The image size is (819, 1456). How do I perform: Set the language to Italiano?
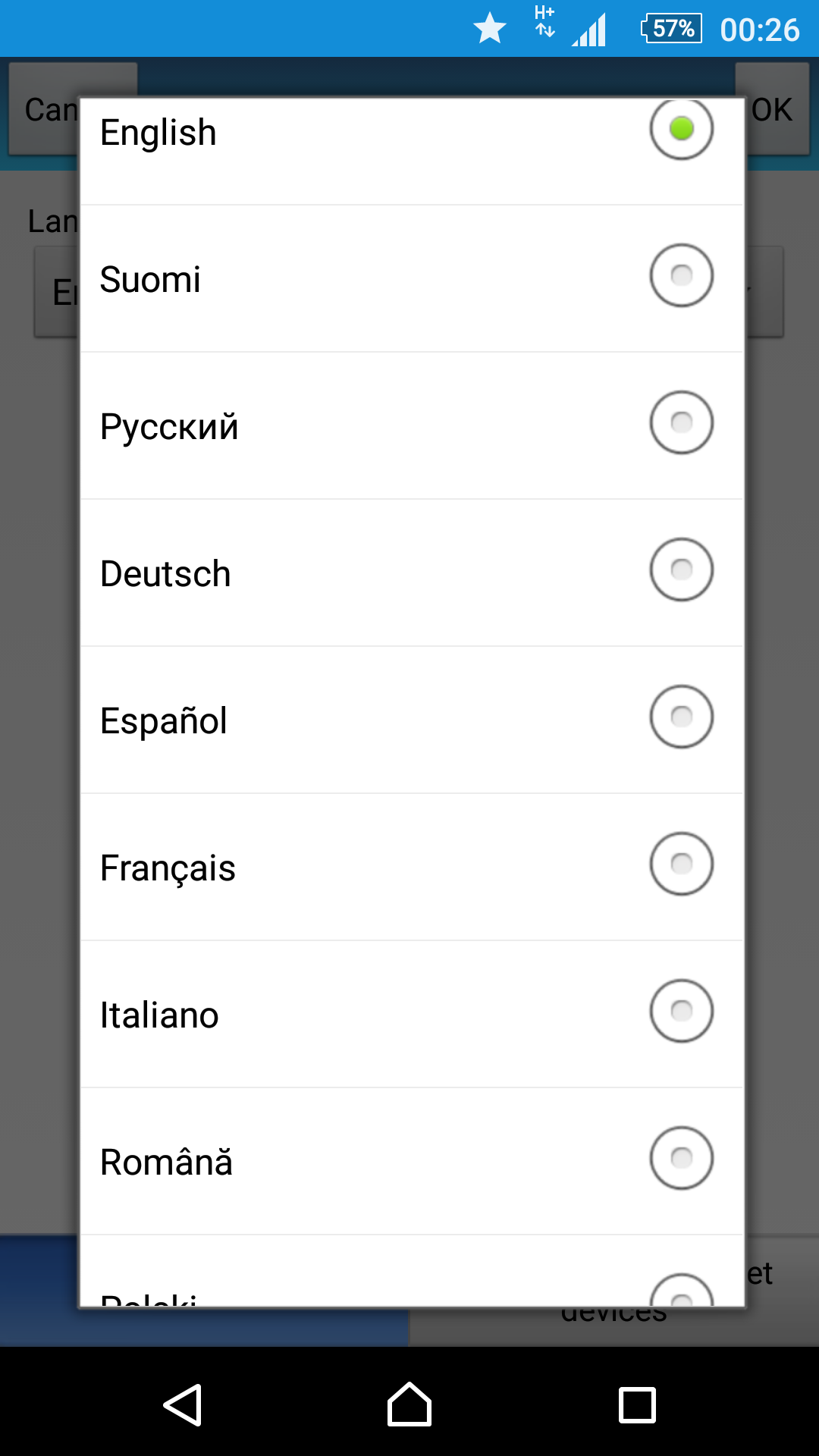680,1009
